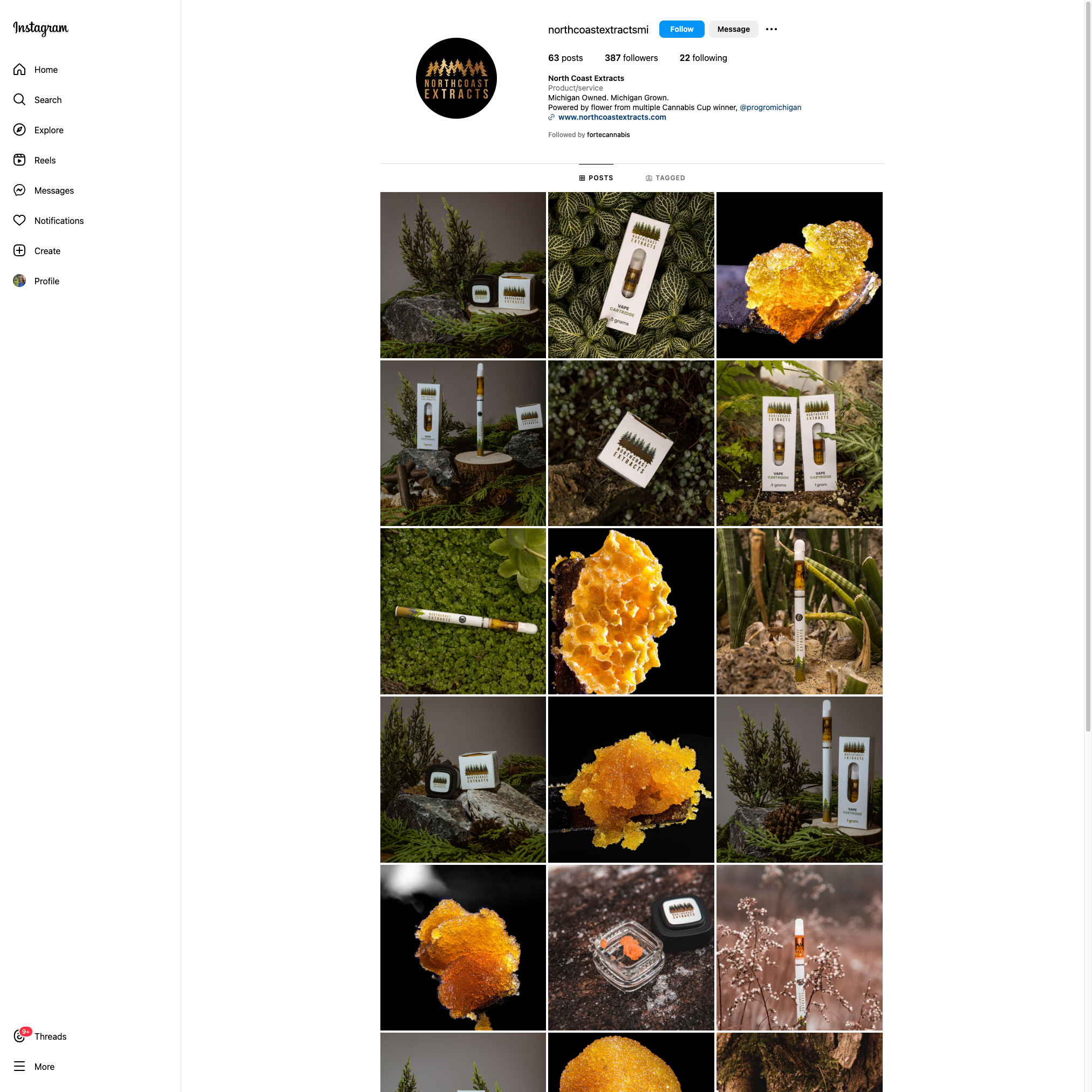
Task: Switch to the Tagged tab
Action: [665, 178]
